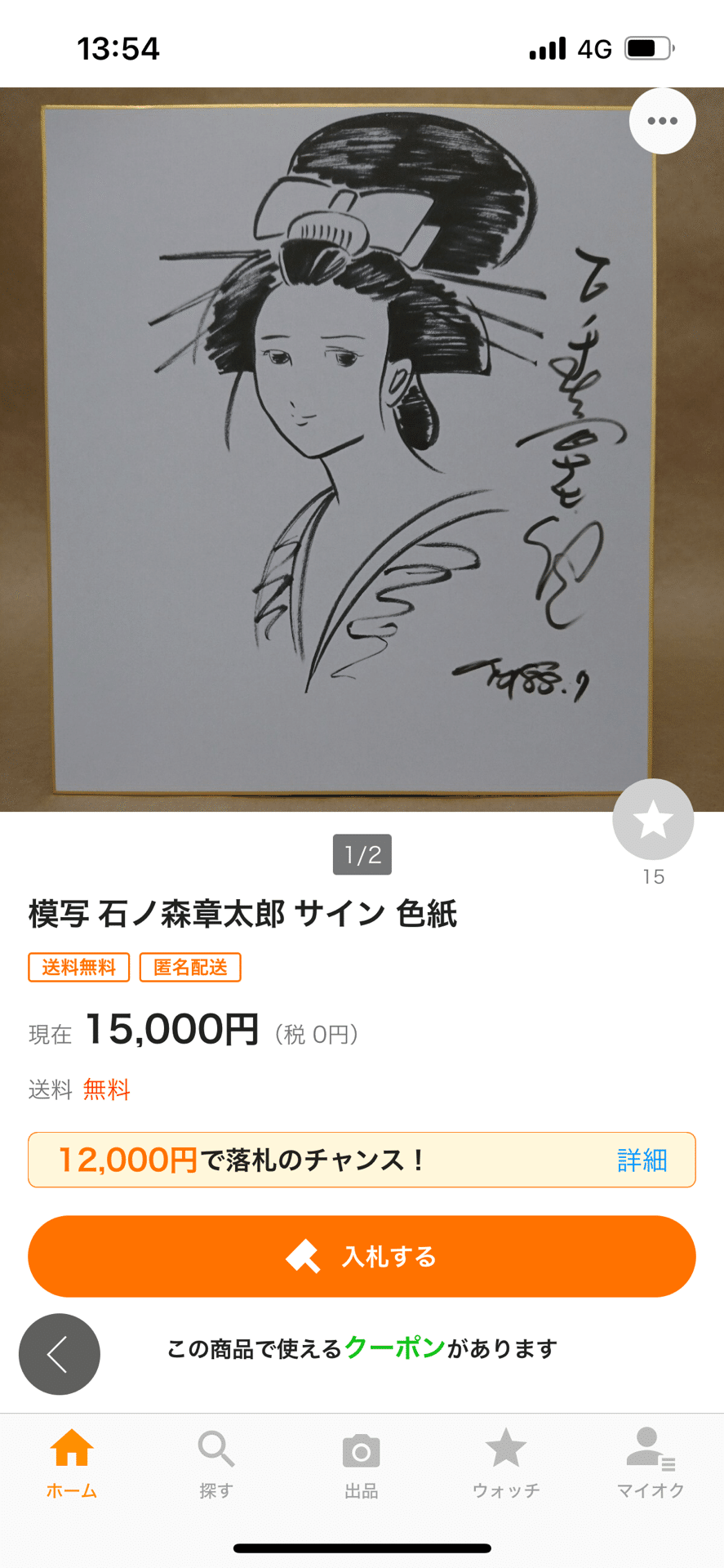Select the 匿名配送 anonymous shipping tag
This screenshot has width=724, height=1568.
190,967
